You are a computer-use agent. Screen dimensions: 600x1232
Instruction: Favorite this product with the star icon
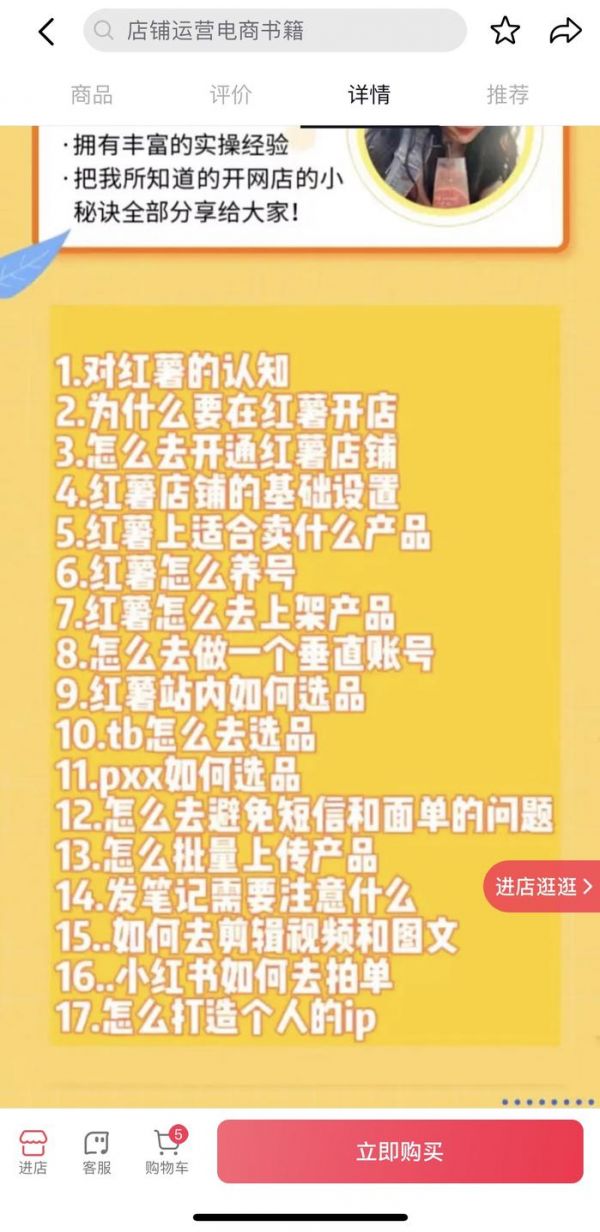tap(505, 31)
